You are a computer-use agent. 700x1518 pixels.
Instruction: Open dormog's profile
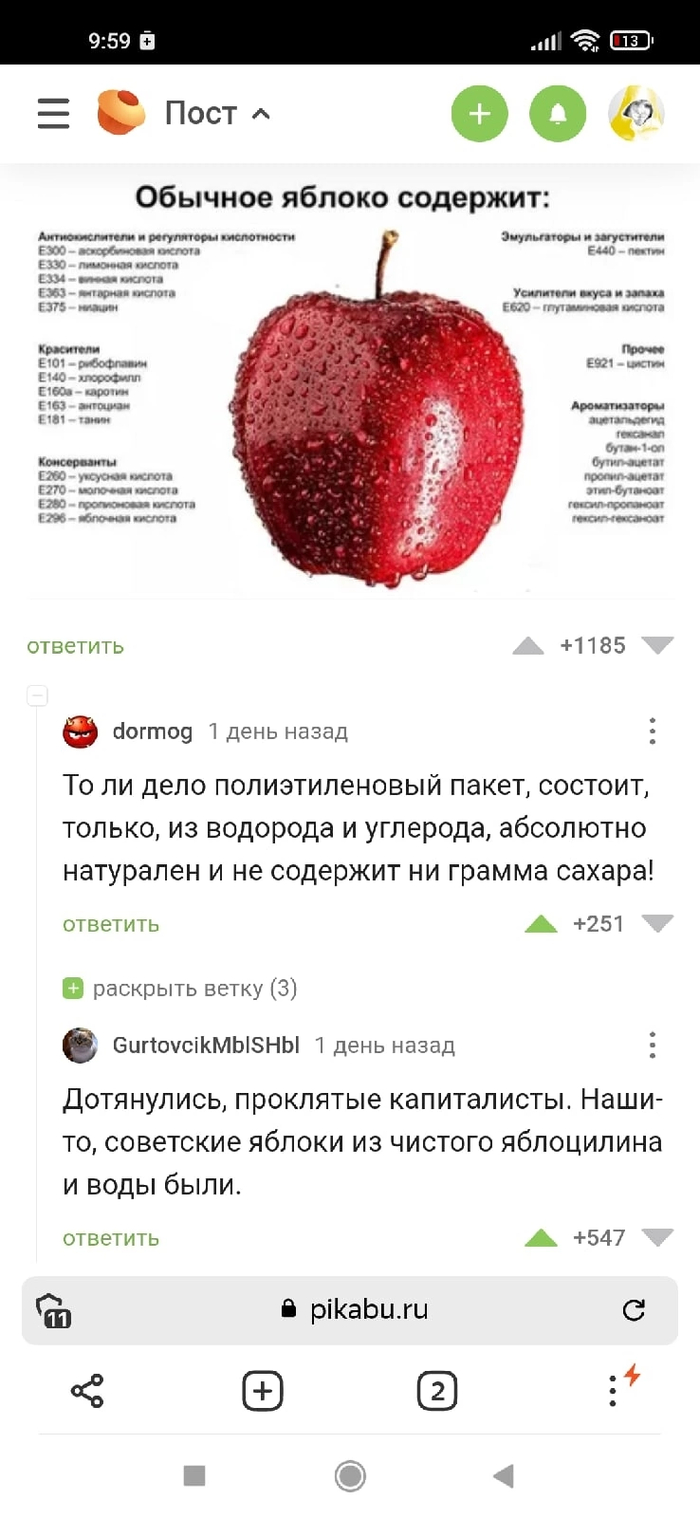click(x=152, y=731)
